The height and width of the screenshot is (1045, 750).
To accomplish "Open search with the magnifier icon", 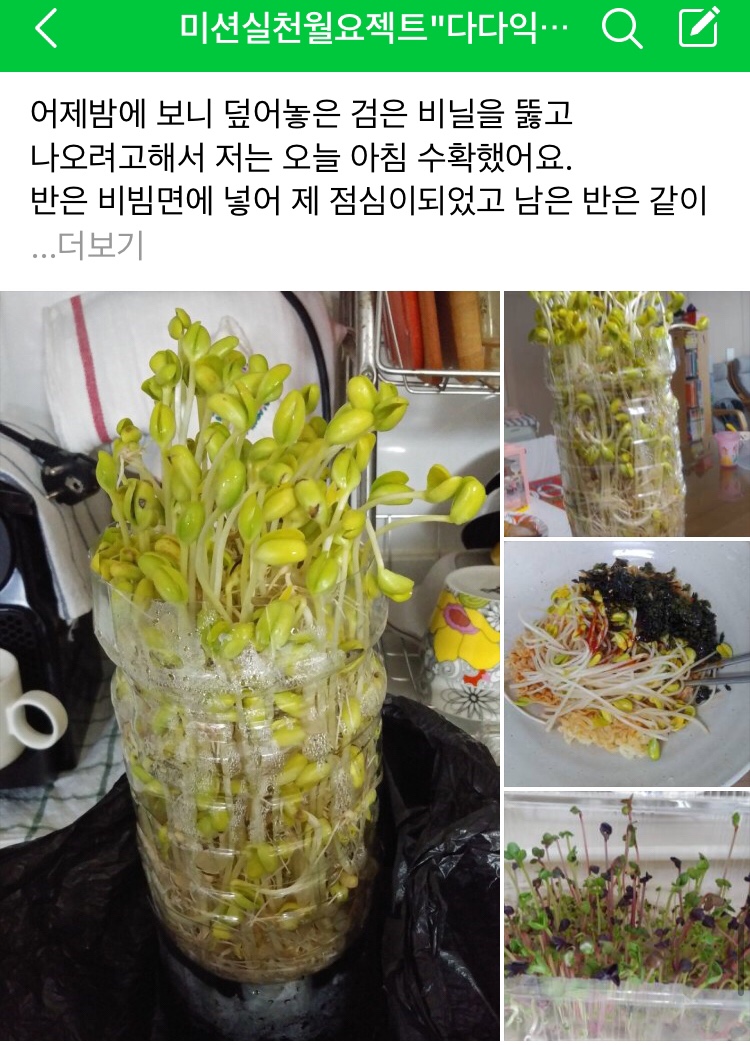I will [x=621, y=29].
